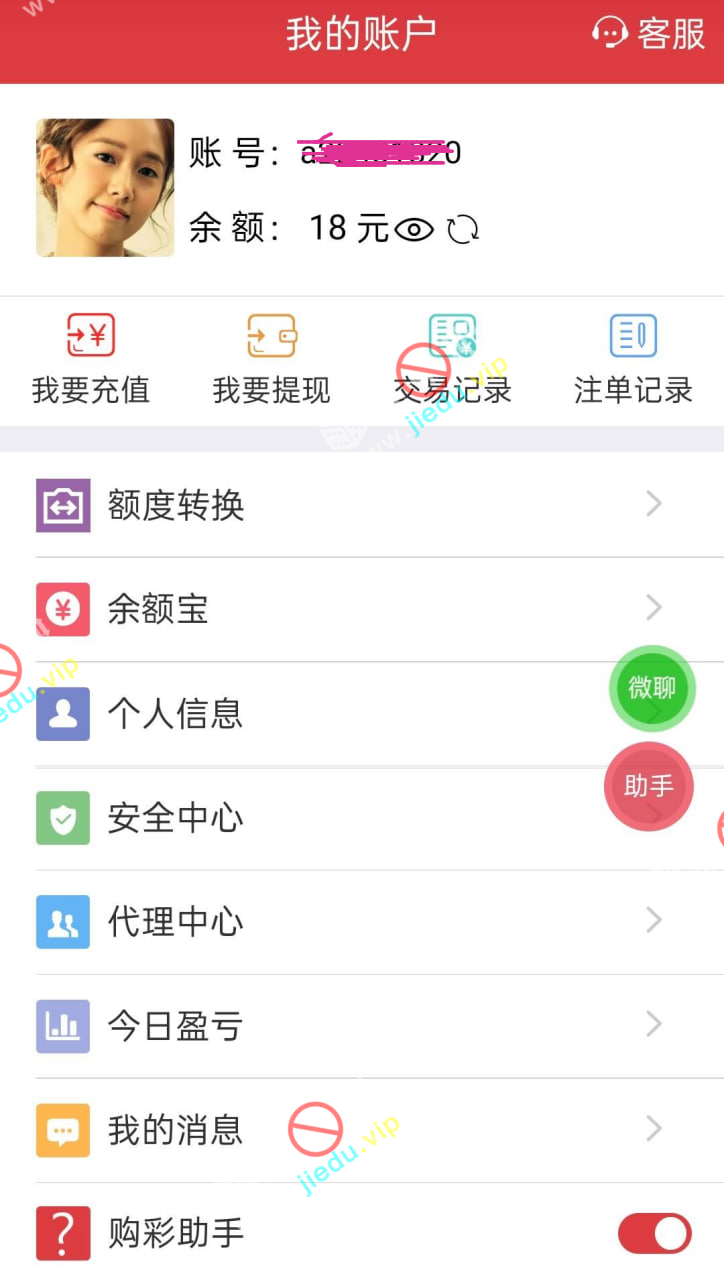View 注单记录 bet records
Image resolution: width=724 pixels, height=1280 pixels.
633,359
